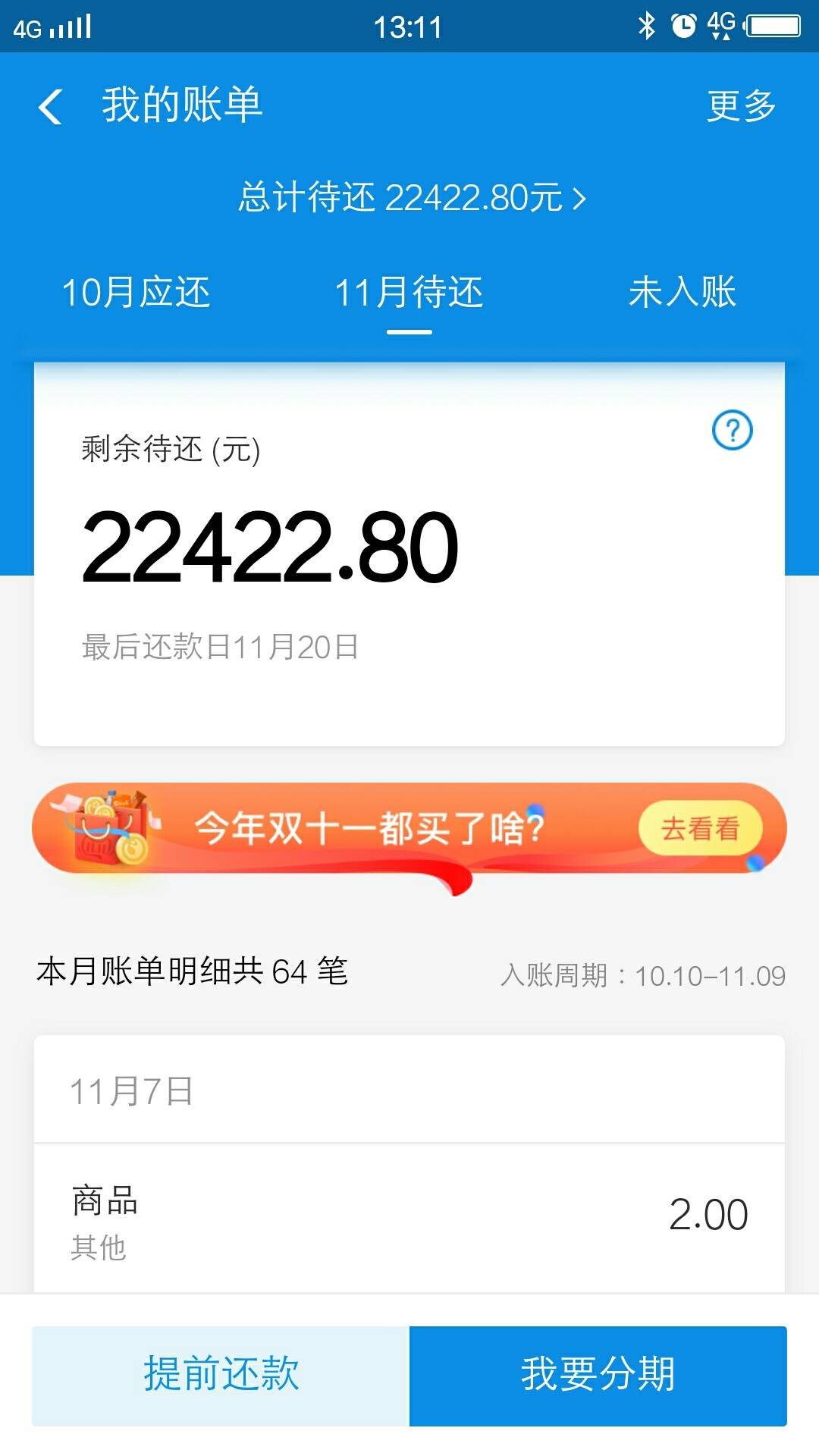Open the question mark help icon
The height and width of the screenshot is (1456, 819).
click(732, 430)
